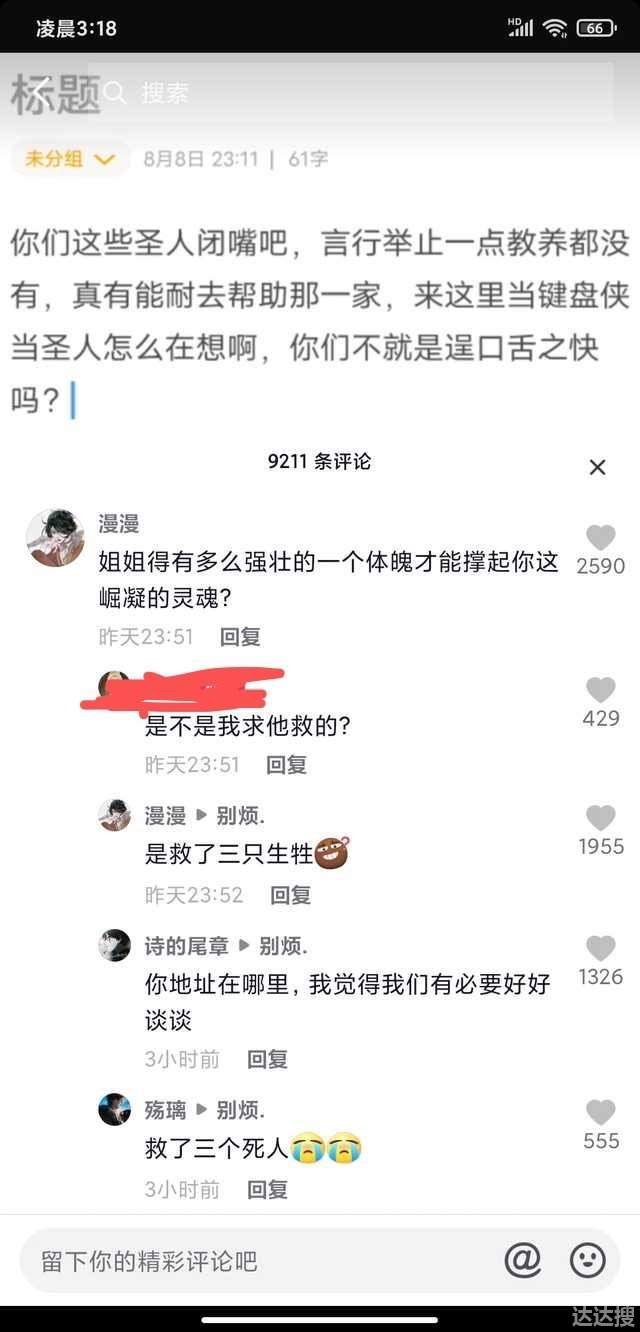Image resolution: width=640 pixels, height=1332 pixels.
Task: Like the reply '是不是我求他救的?'
Action: [x=600, y=690]
